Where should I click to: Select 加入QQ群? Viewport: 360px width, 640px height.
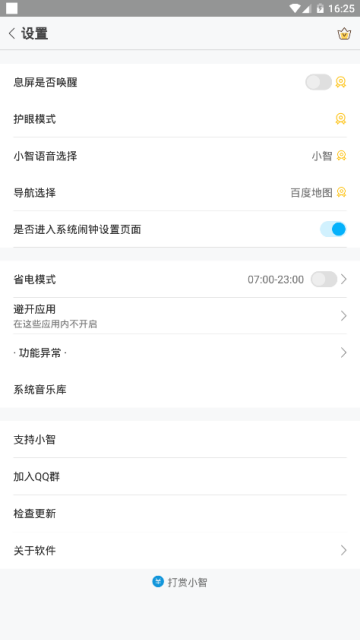point(180,476)
